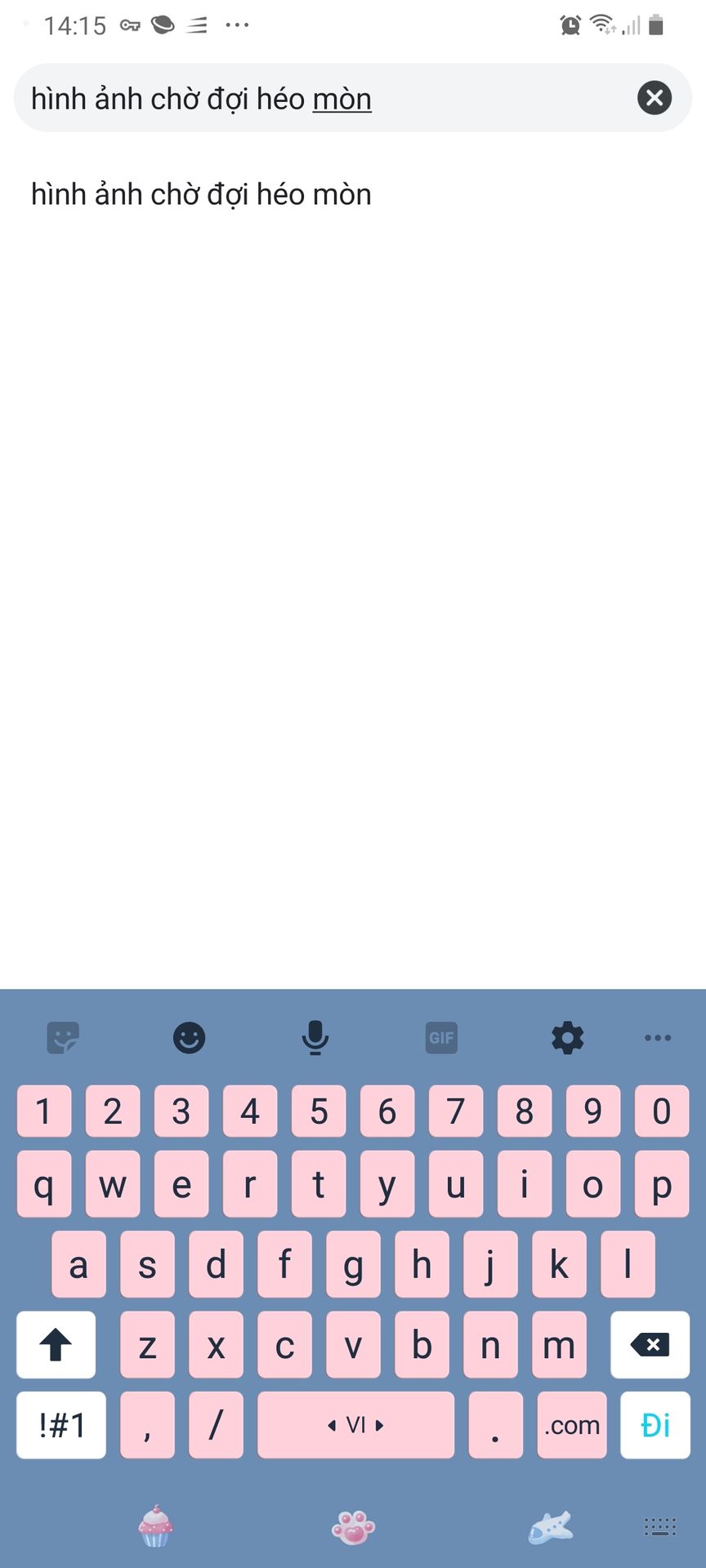Open keyboard settings gear

click(567, 1038)
